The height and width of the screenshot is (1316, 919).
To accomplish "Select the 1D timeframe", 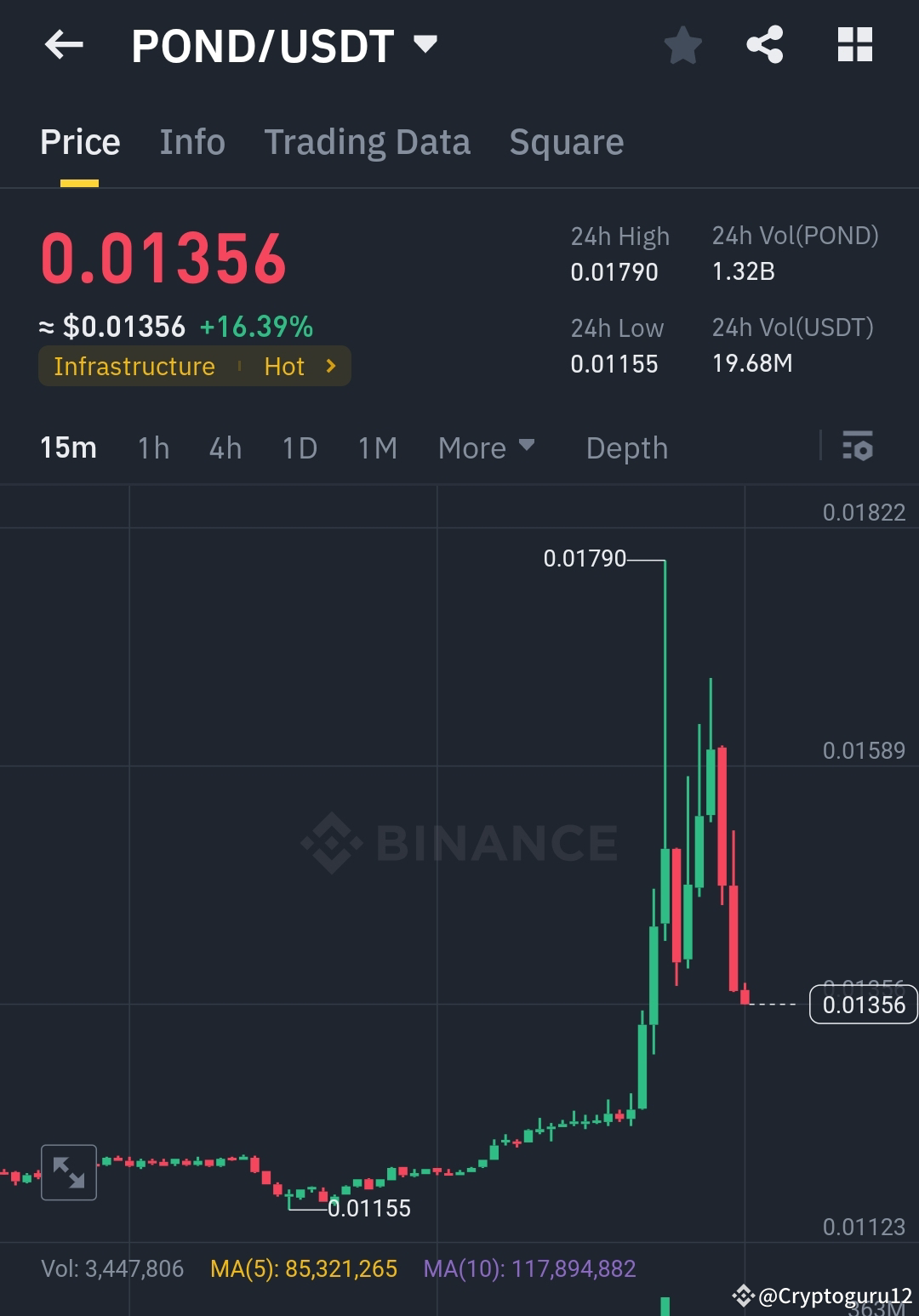I will [299, 447].
